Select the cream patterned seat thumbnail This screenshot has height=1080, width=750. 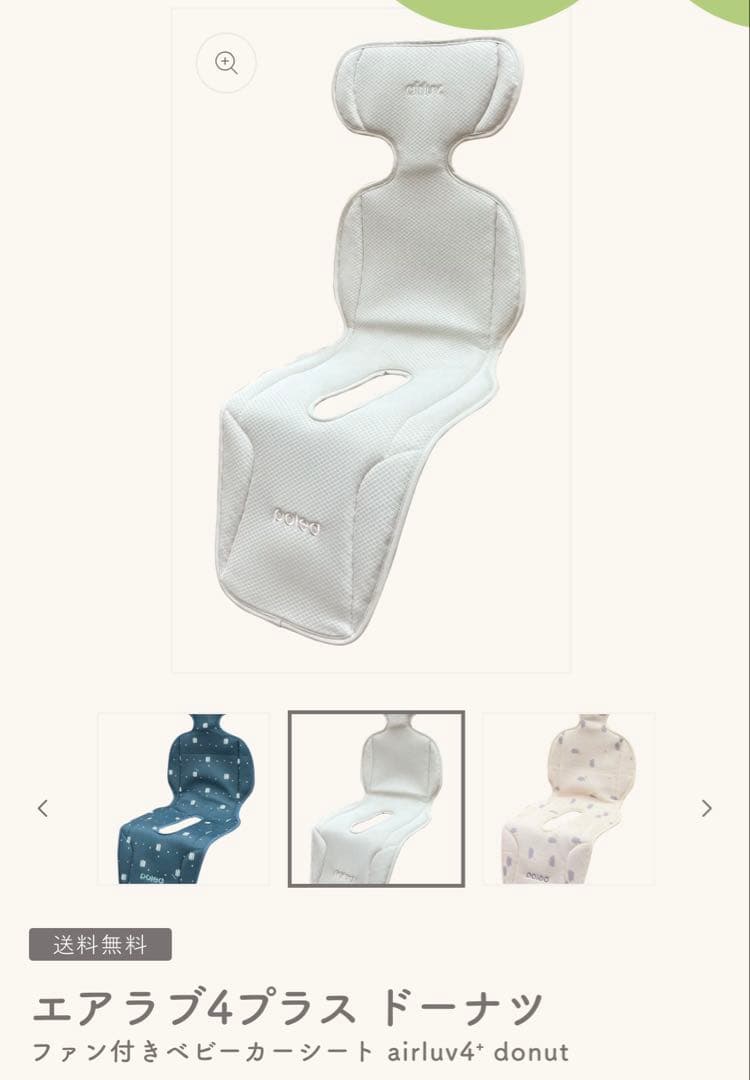tap(568, 798)
